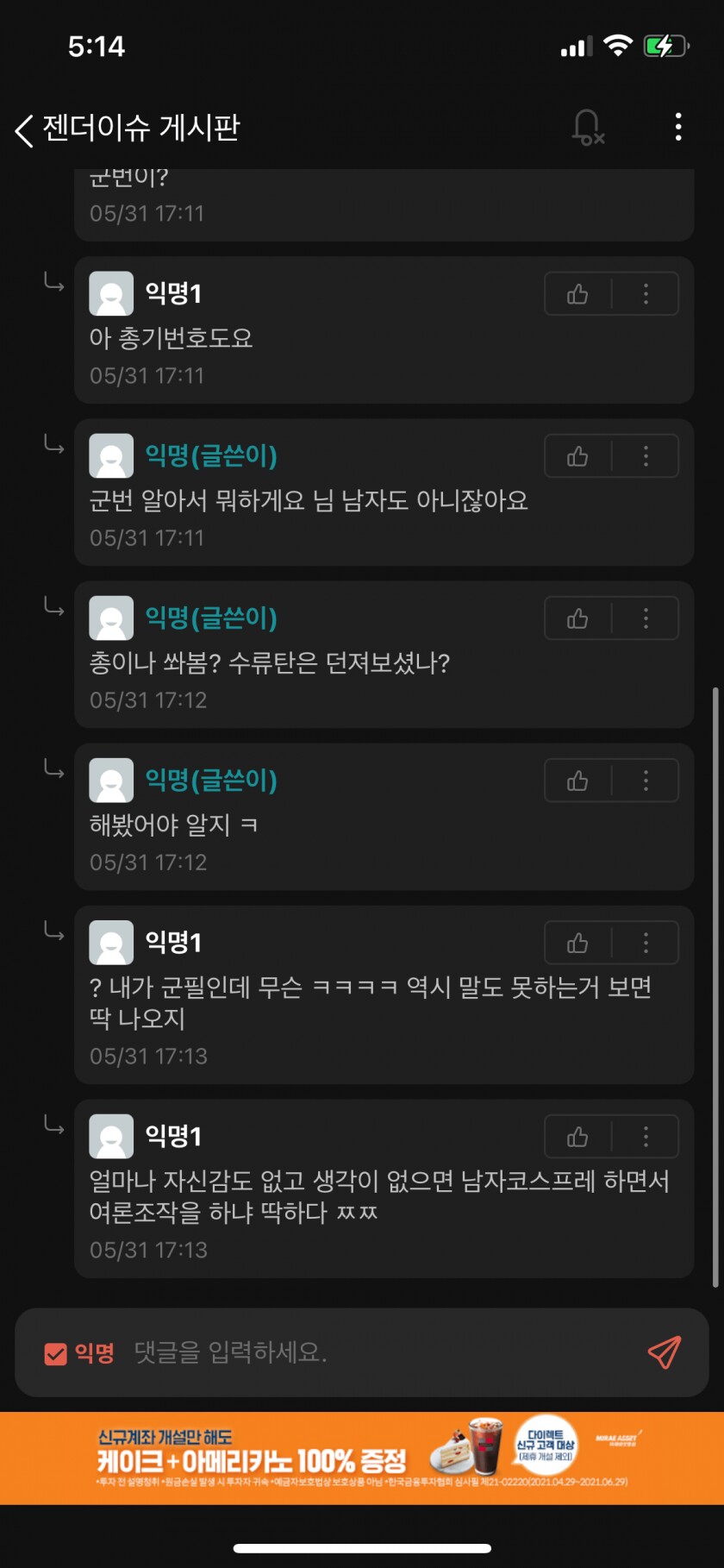Screen dimensions: 724x1568
Task: Toggle the muted notification bell
Action: point(587,128)
